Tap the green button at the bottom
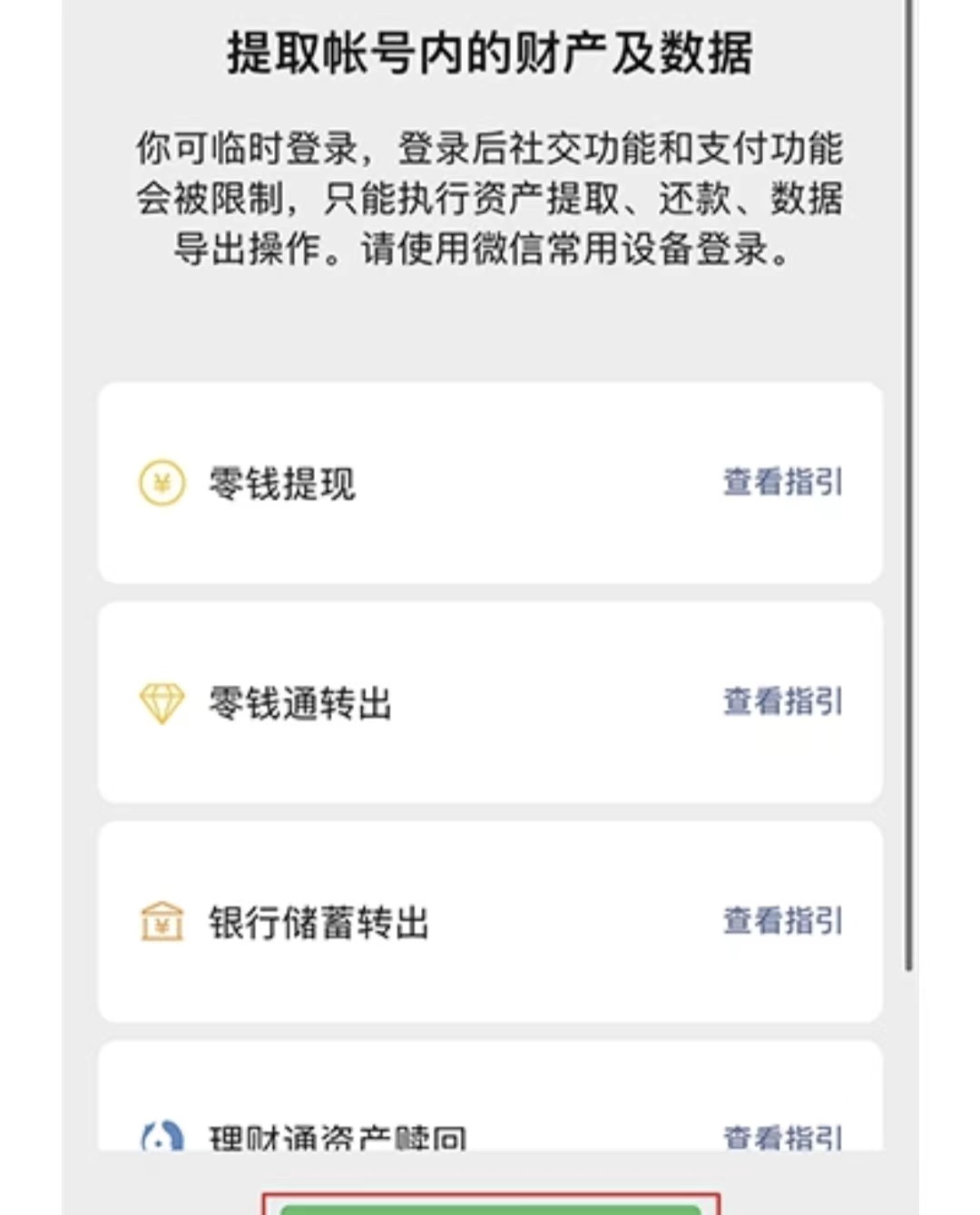980x1215 pixels. pyautogui.click(x=490, y=1209)
